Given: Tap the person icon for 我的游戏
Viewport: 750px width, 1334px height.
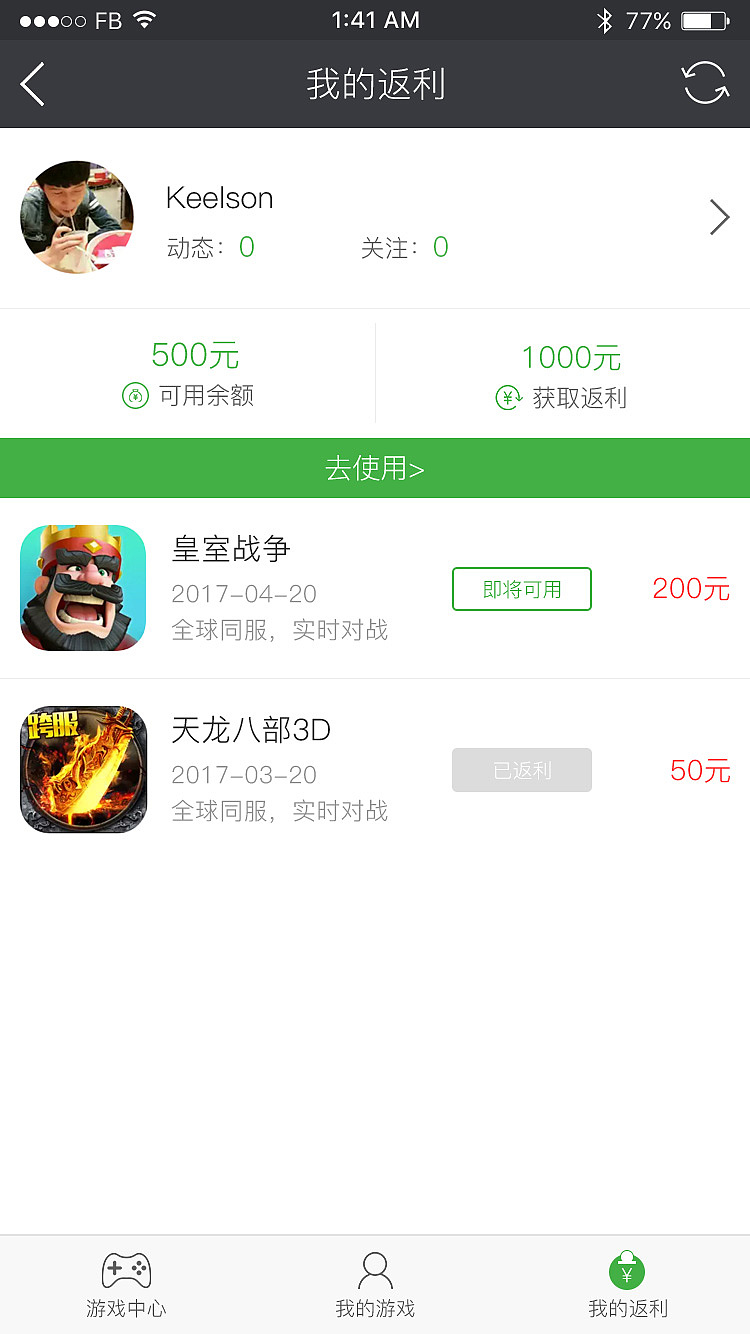Looking at the screenshot, I should (x=374, y=1268).
